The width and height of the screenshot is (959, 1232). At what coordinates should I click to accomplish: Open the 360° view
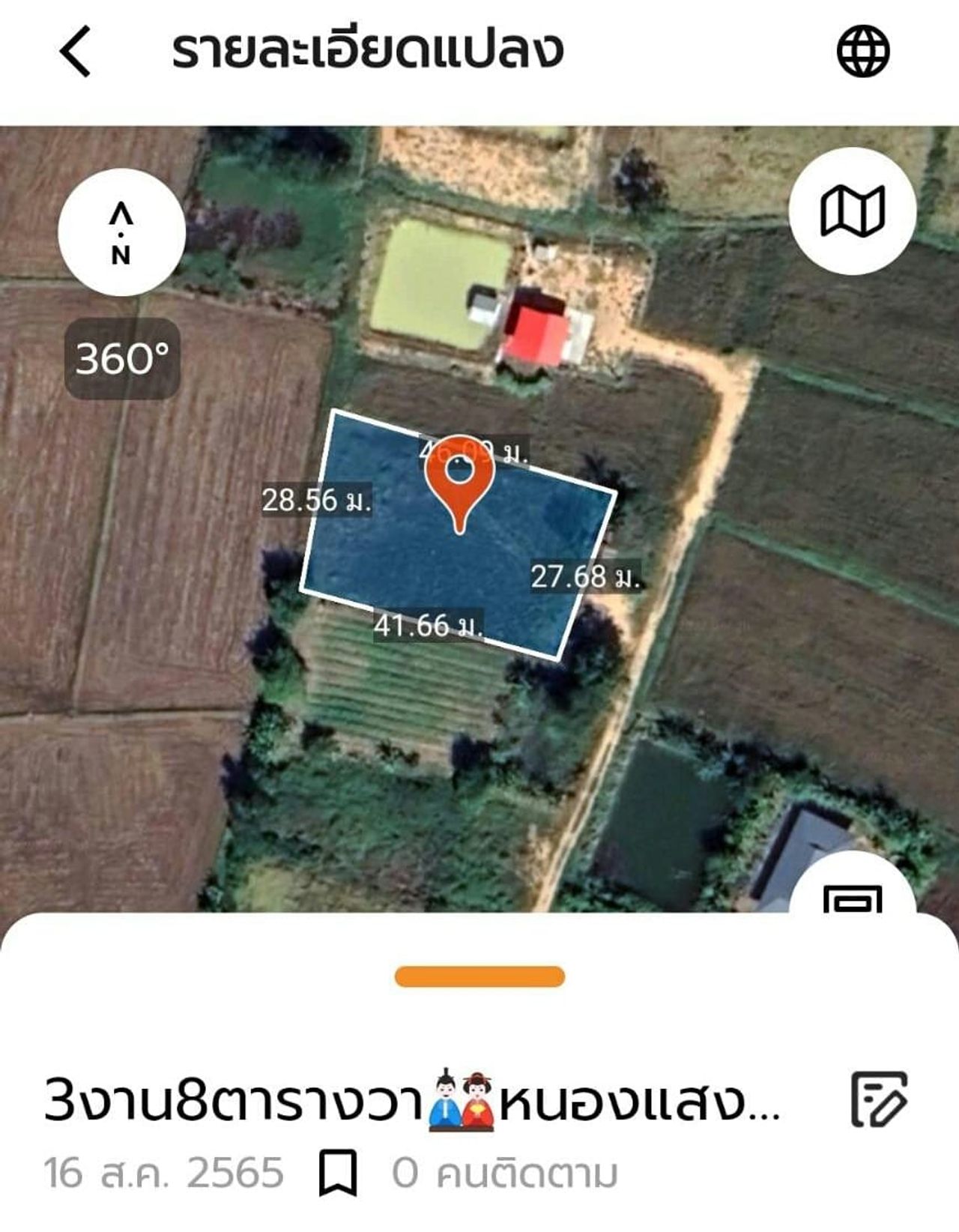(122, 358)
